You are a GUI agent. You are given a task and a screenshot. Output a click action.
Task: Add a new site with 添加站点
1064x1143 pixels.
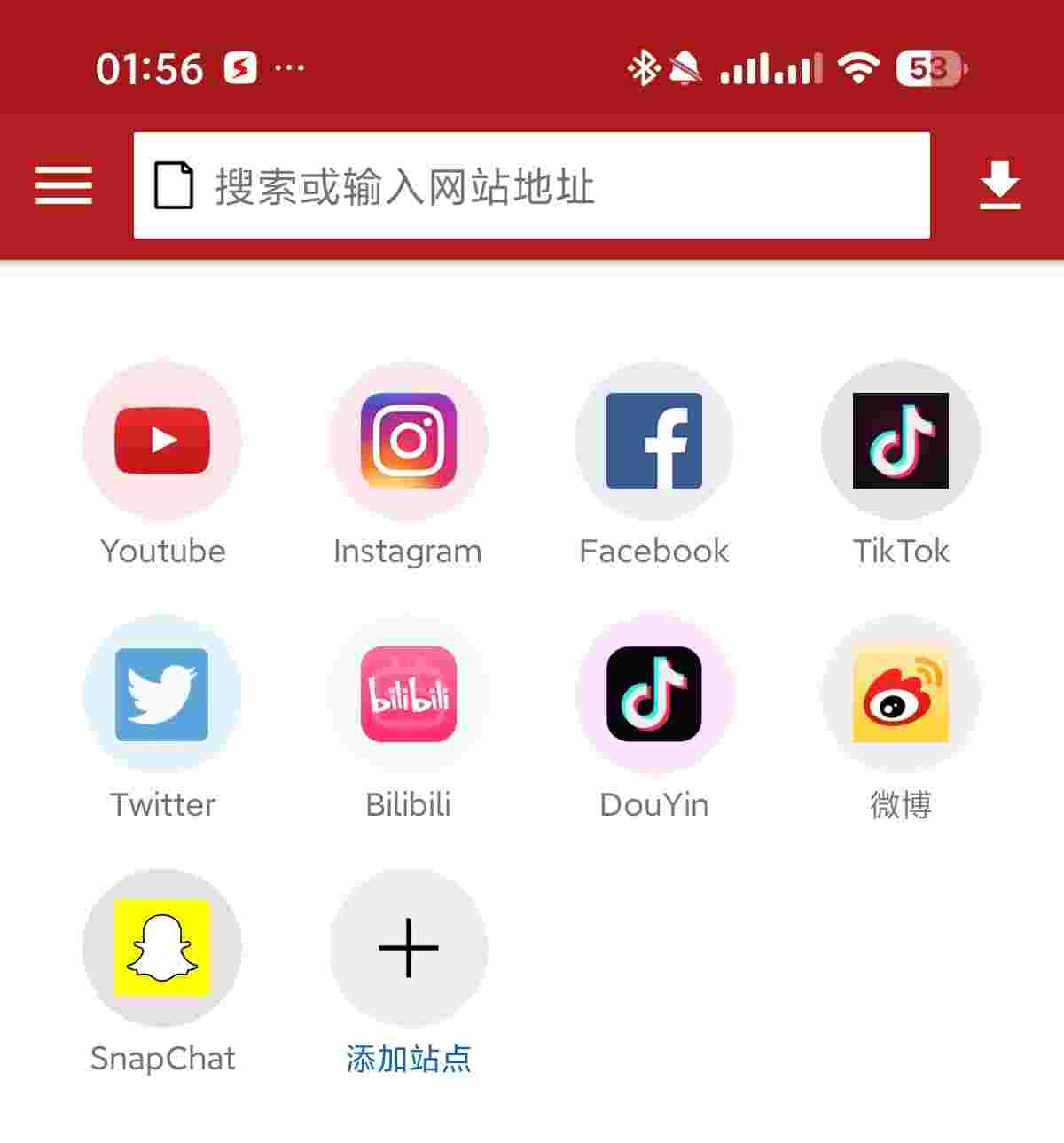click(408, 948)
